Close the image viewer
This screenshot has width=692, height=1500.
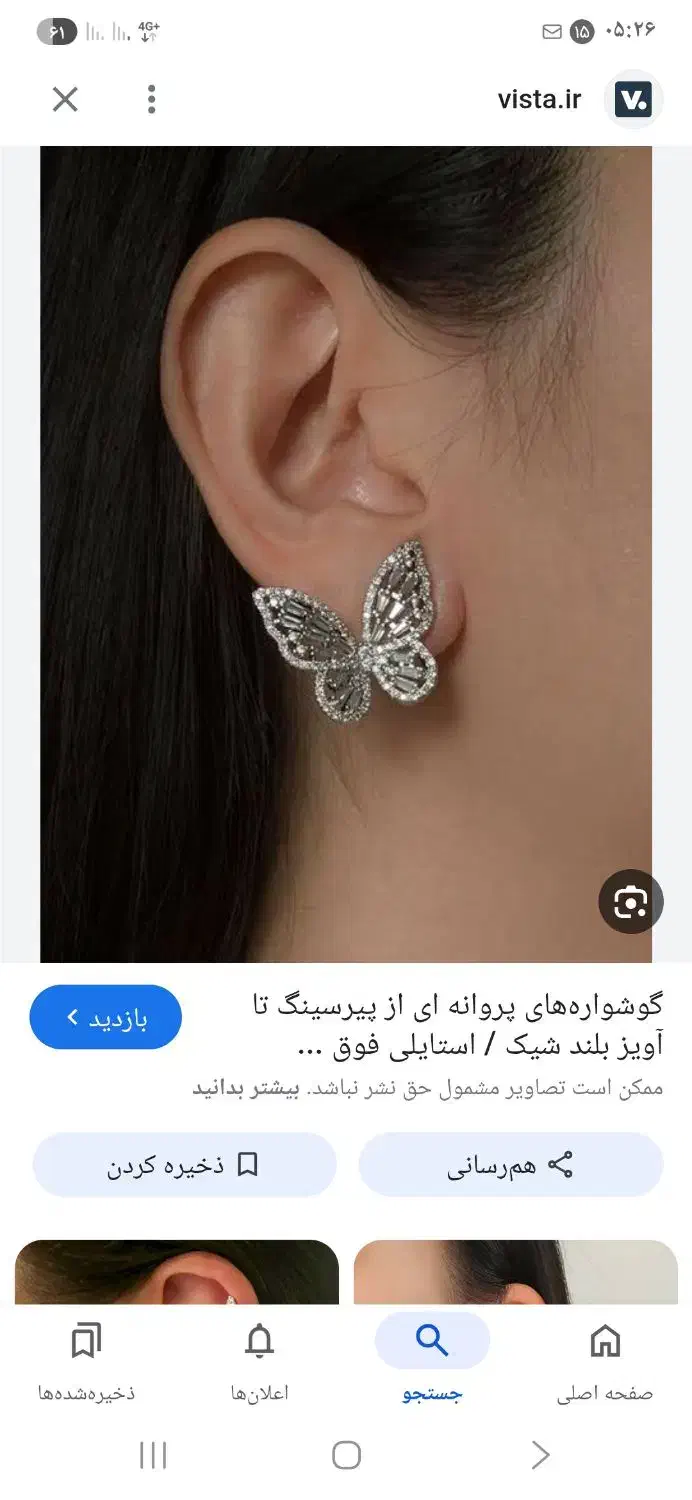(65, 99)
